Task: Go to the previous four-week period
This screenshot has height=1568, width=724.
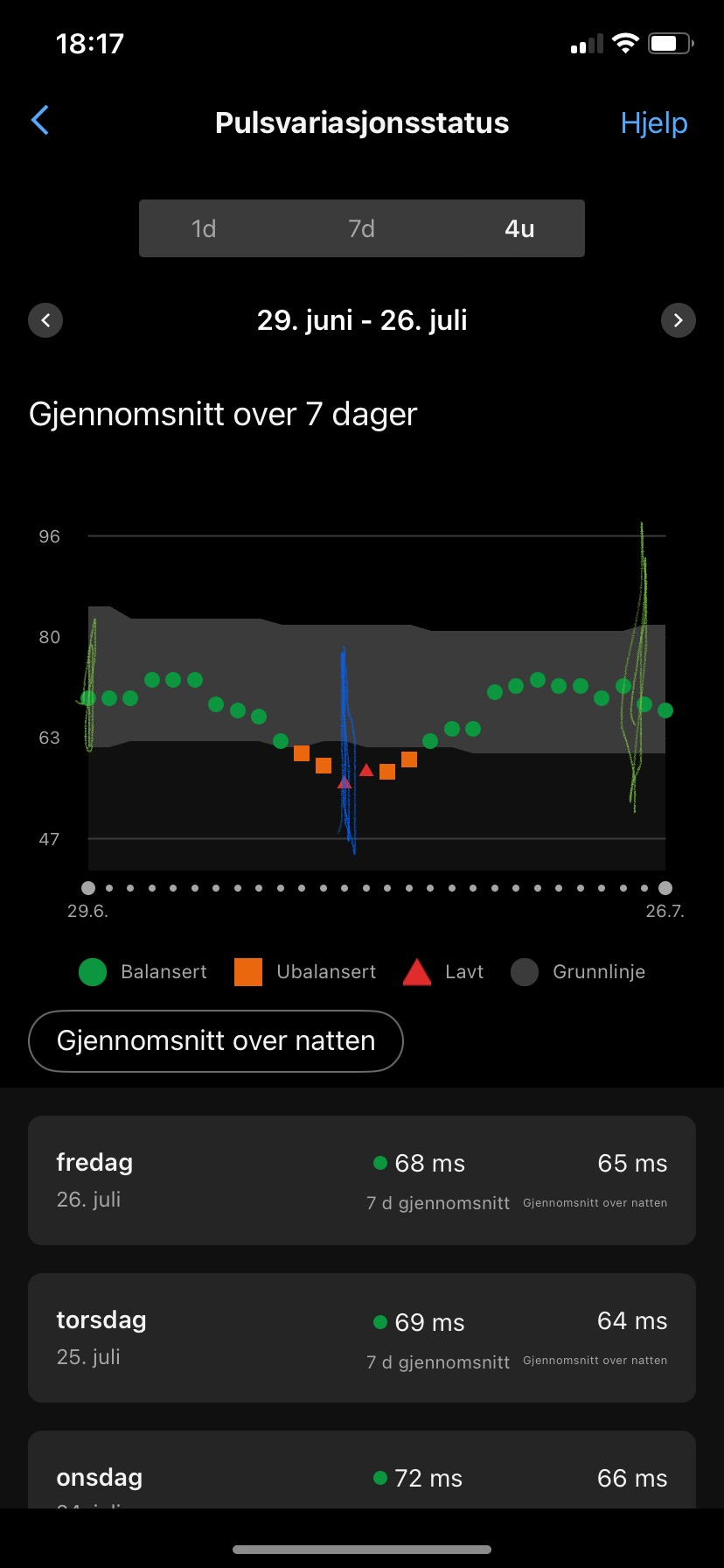Action: coord(46,320)
